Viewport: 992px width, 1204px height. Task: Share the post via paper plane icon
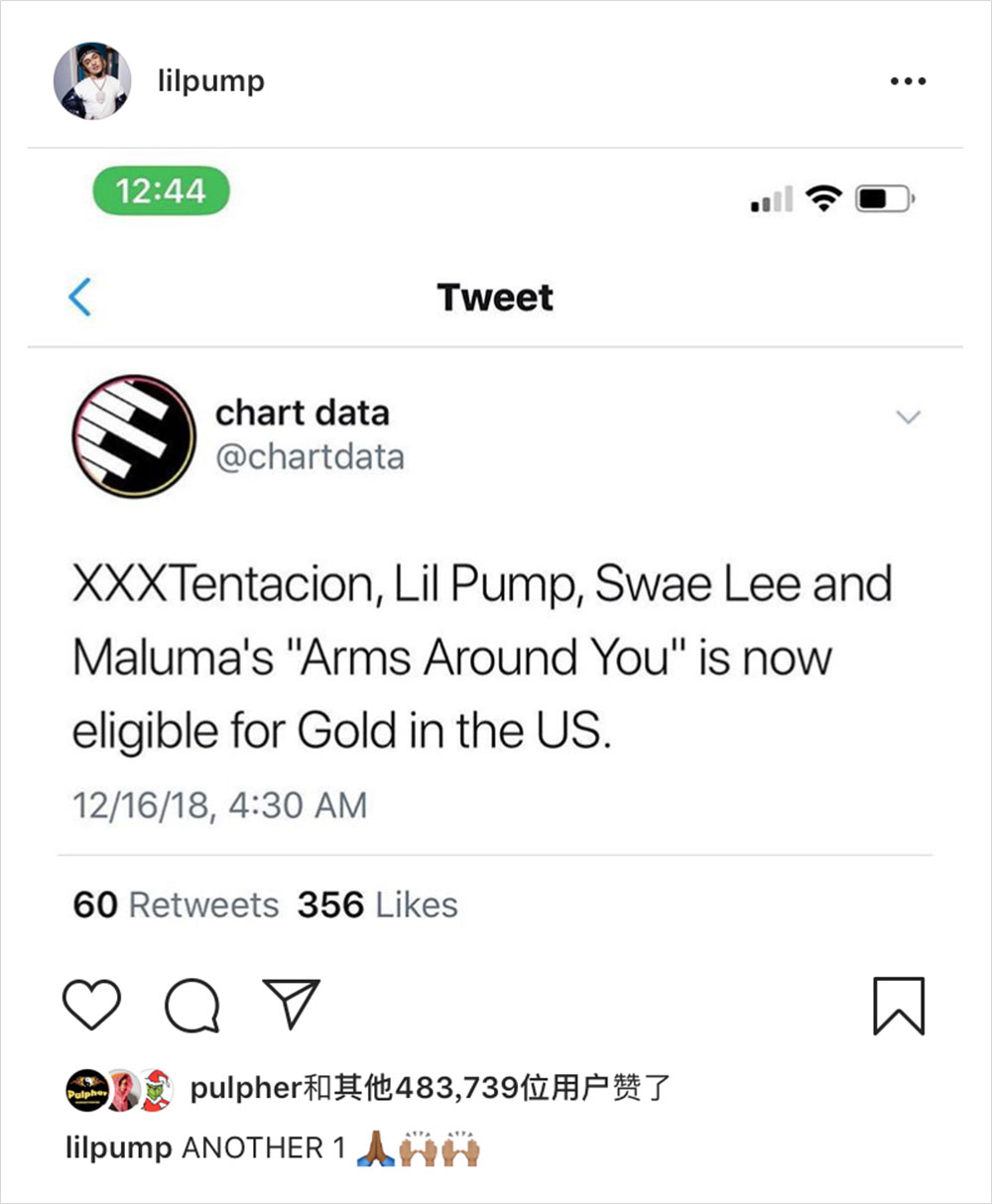292,1004
